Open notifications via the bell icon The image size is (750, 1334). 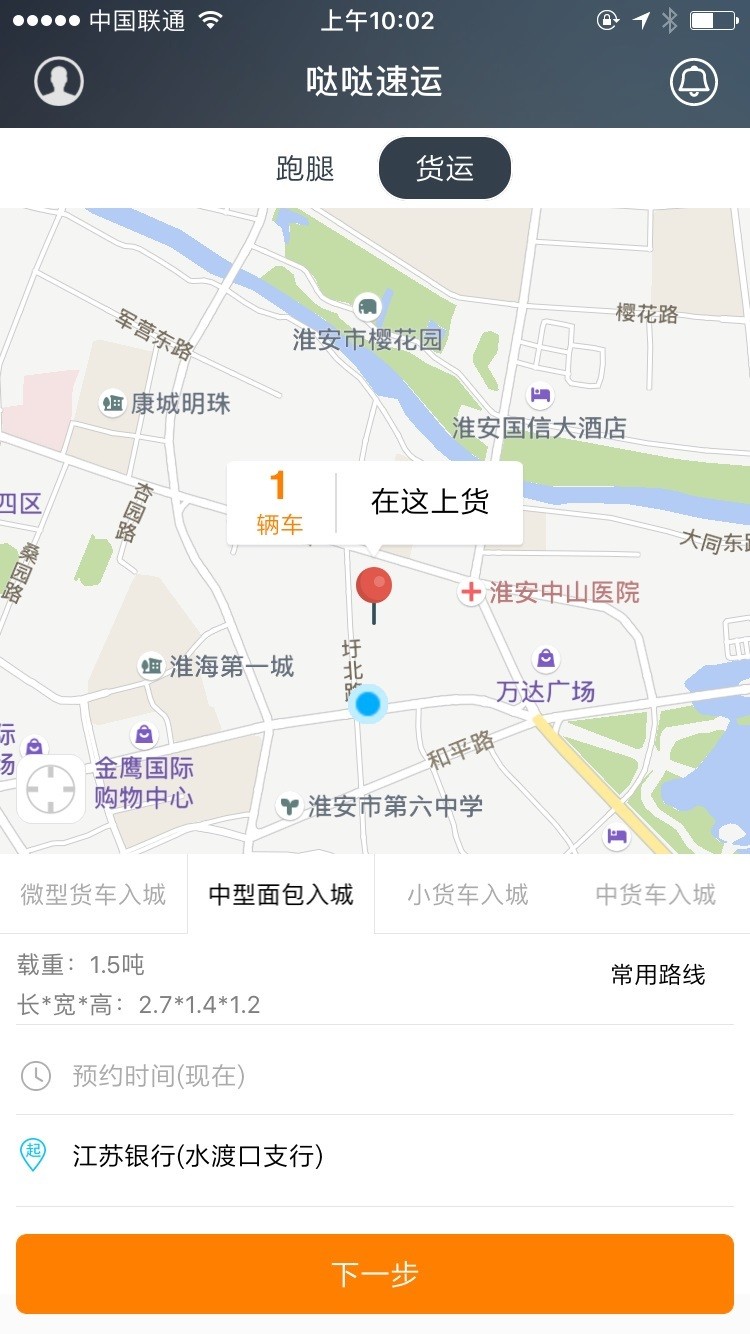694,82
